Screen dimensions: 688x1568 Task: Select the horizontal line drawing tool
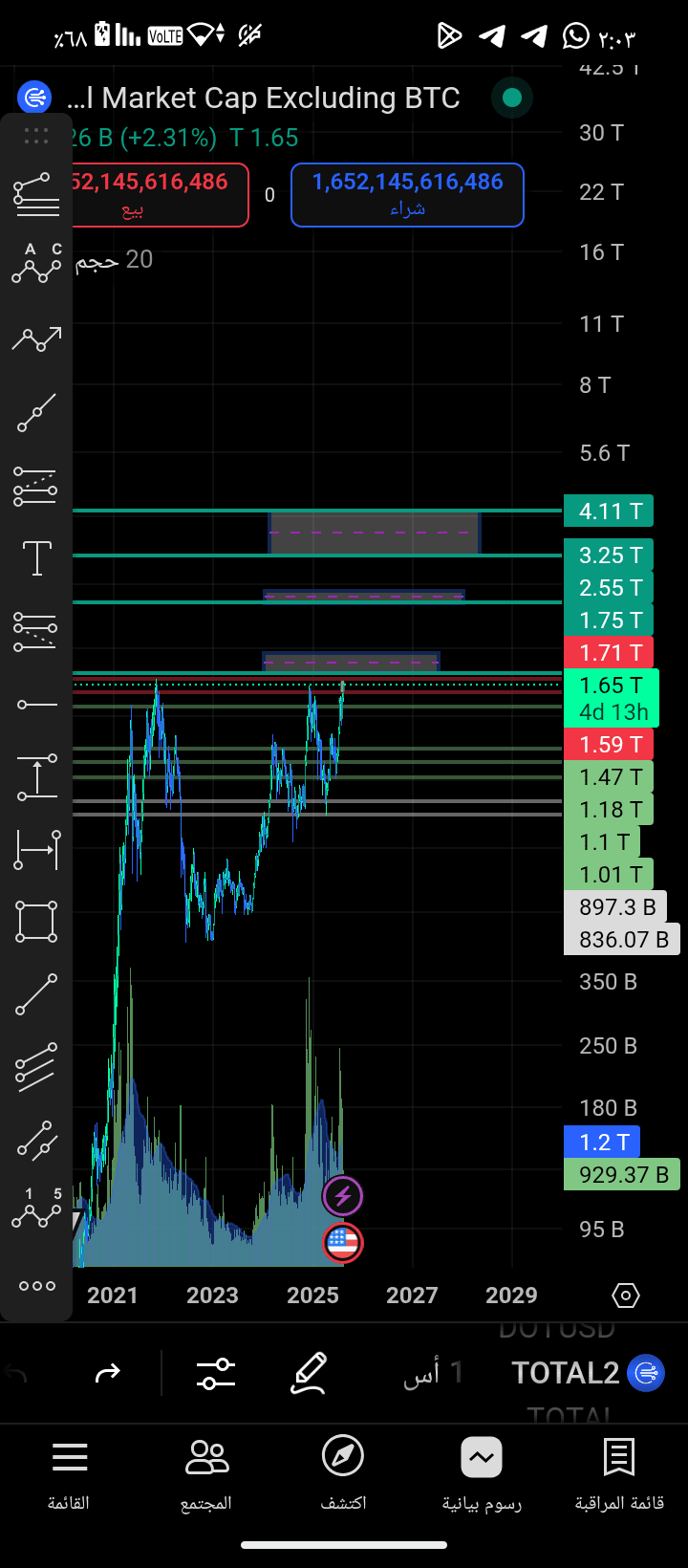pos(36,705)
